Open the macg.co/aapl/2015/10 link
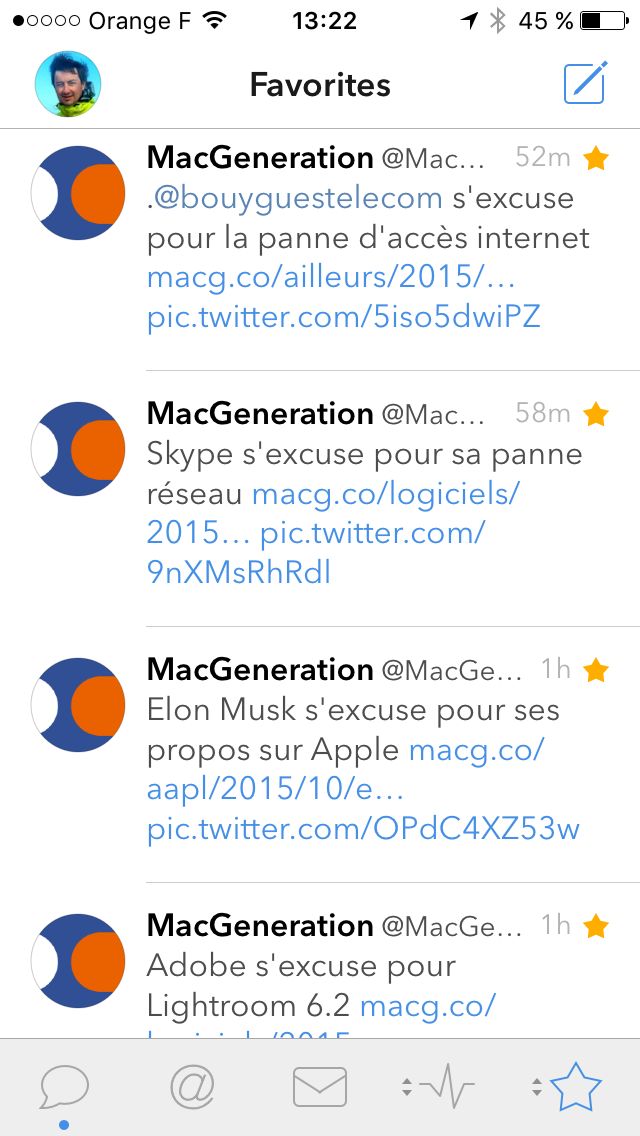640x1136 pixels. 275,790
